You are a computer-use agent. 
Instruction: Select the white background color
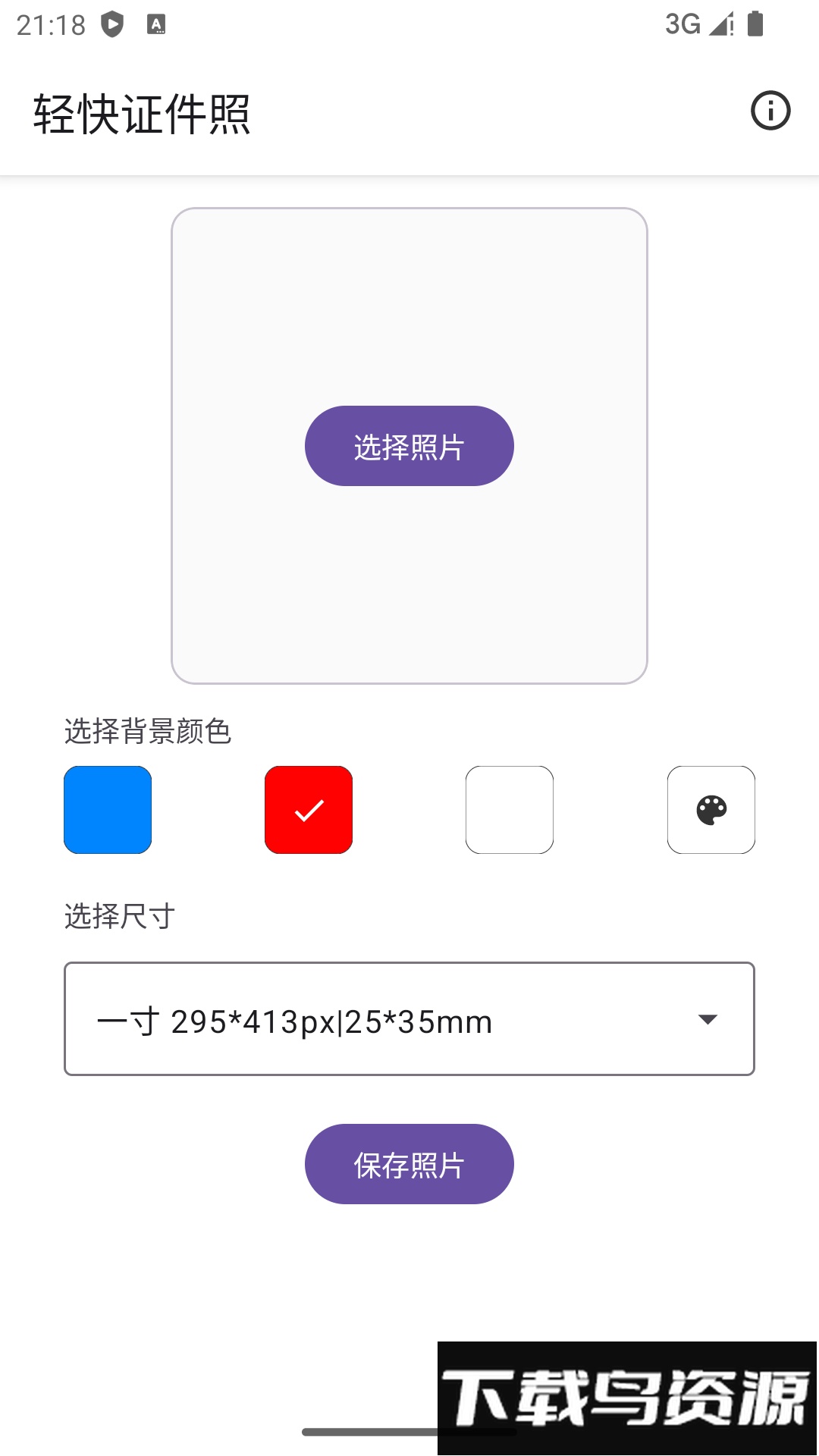(509, 809)
